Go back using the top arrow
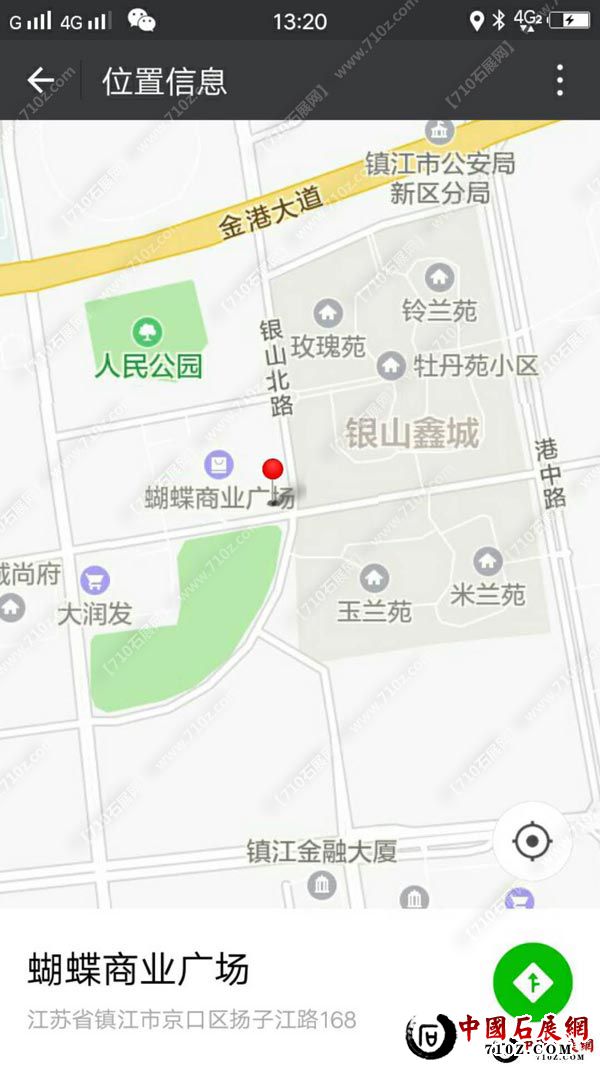The image size is (600, 1067). point(41,81)
